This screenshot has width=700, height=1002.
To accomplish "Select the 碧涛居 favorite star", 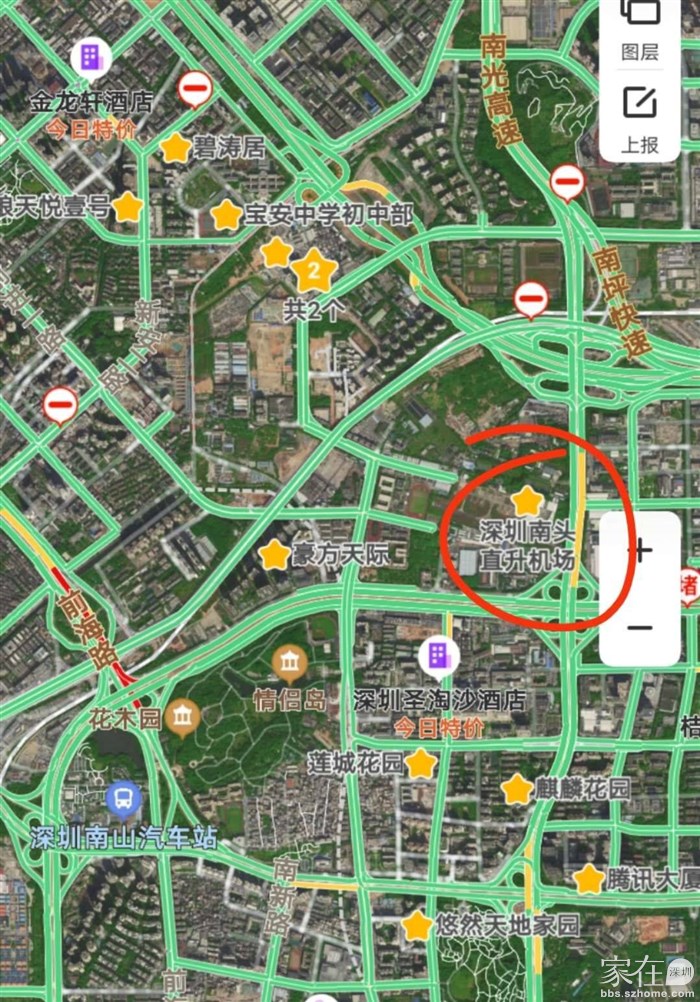I will tap(176, 148).
